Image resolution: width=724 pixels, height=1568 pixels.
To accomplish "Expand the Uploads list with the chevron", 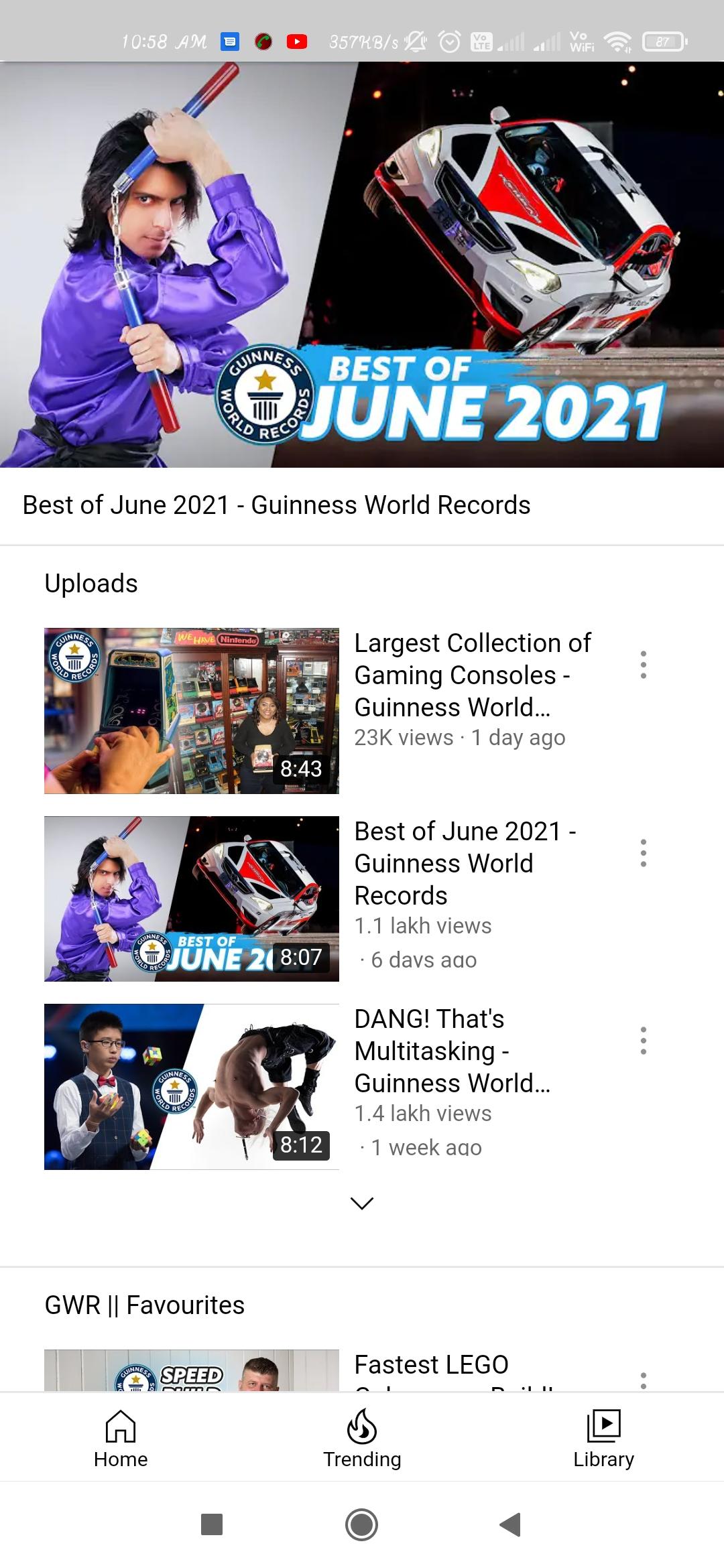I will click(362, 1203).
